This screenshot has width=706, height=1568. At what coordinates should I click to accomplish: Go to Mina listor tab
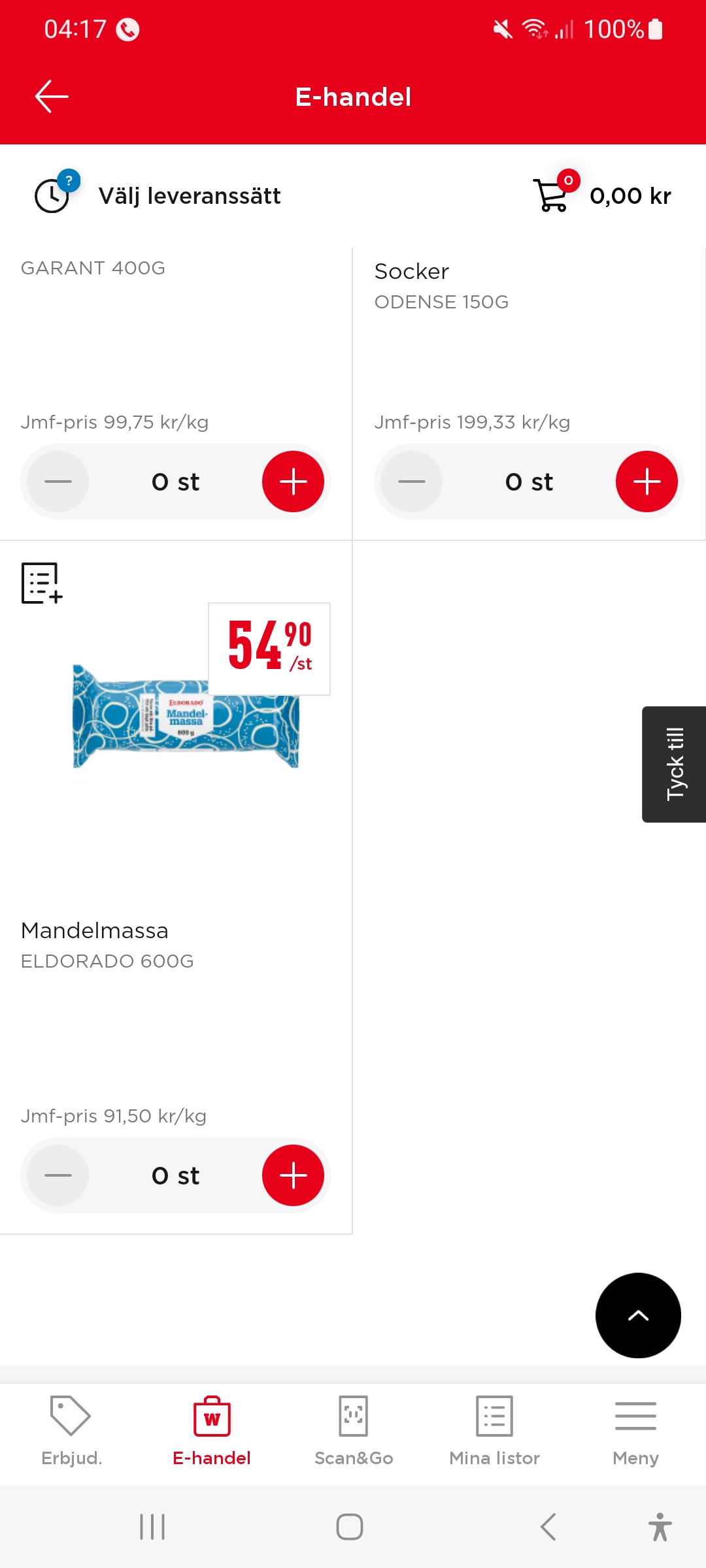tap(495, 1430)
